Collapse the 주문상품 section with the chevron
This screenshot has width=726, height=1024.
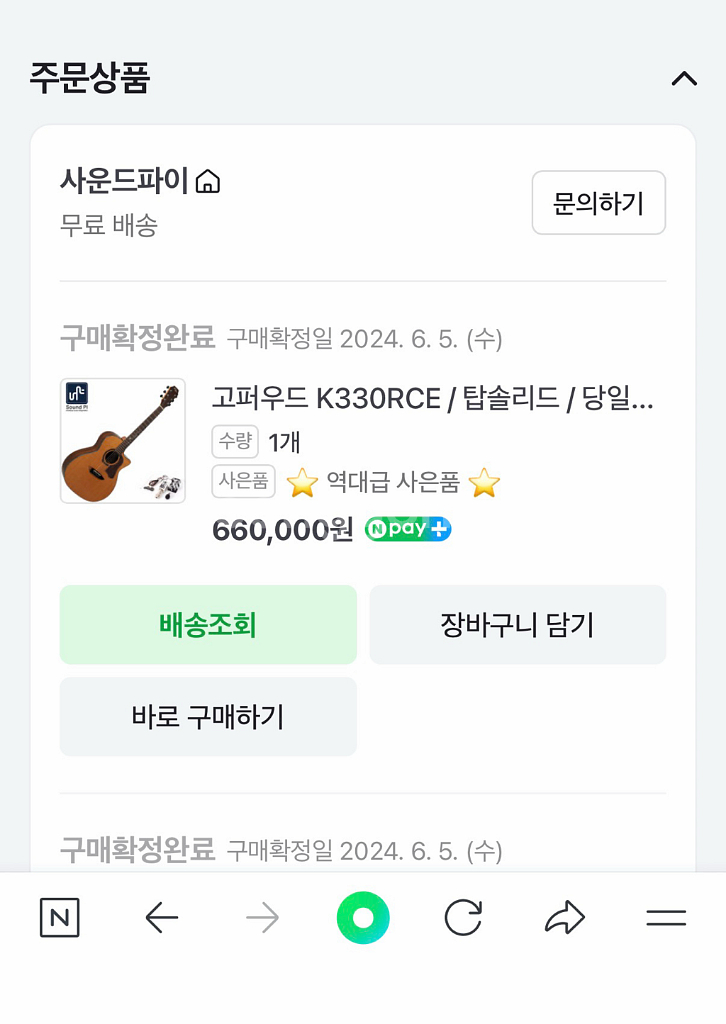pos(685,79)
